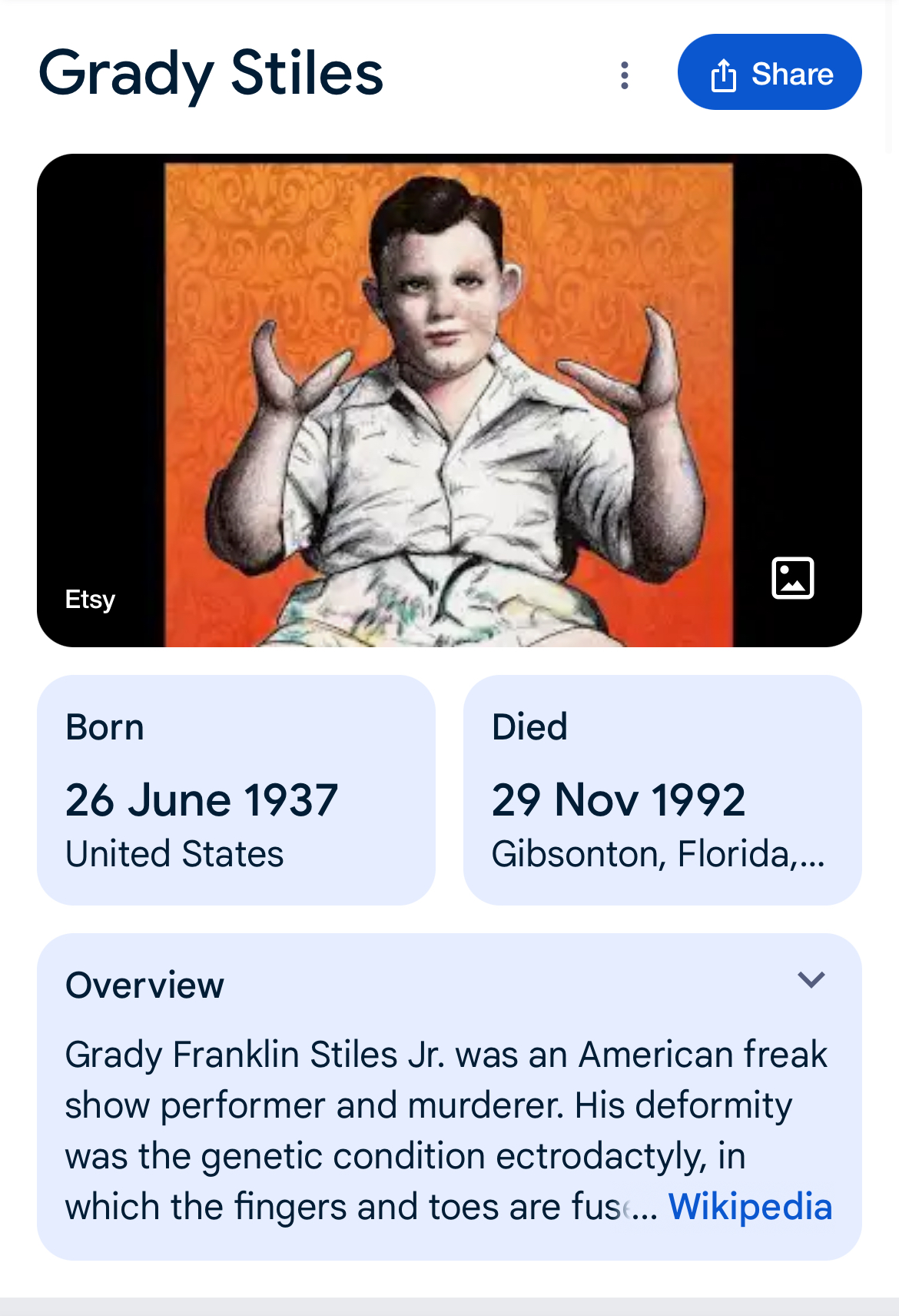Open the Died 29 Nov 1992 card

tap(662, 789)
